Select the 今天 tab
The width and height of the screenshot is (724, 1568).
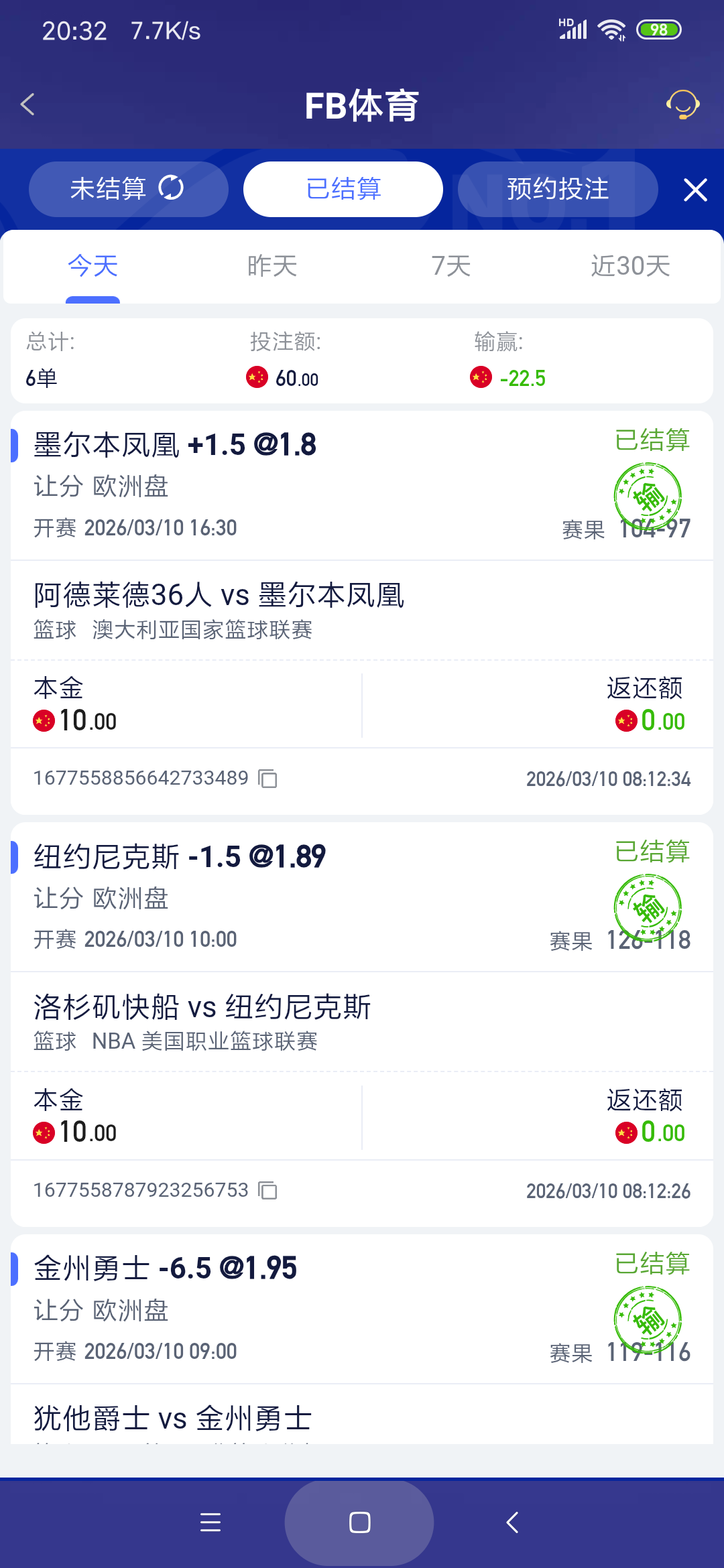pos(93,266)
